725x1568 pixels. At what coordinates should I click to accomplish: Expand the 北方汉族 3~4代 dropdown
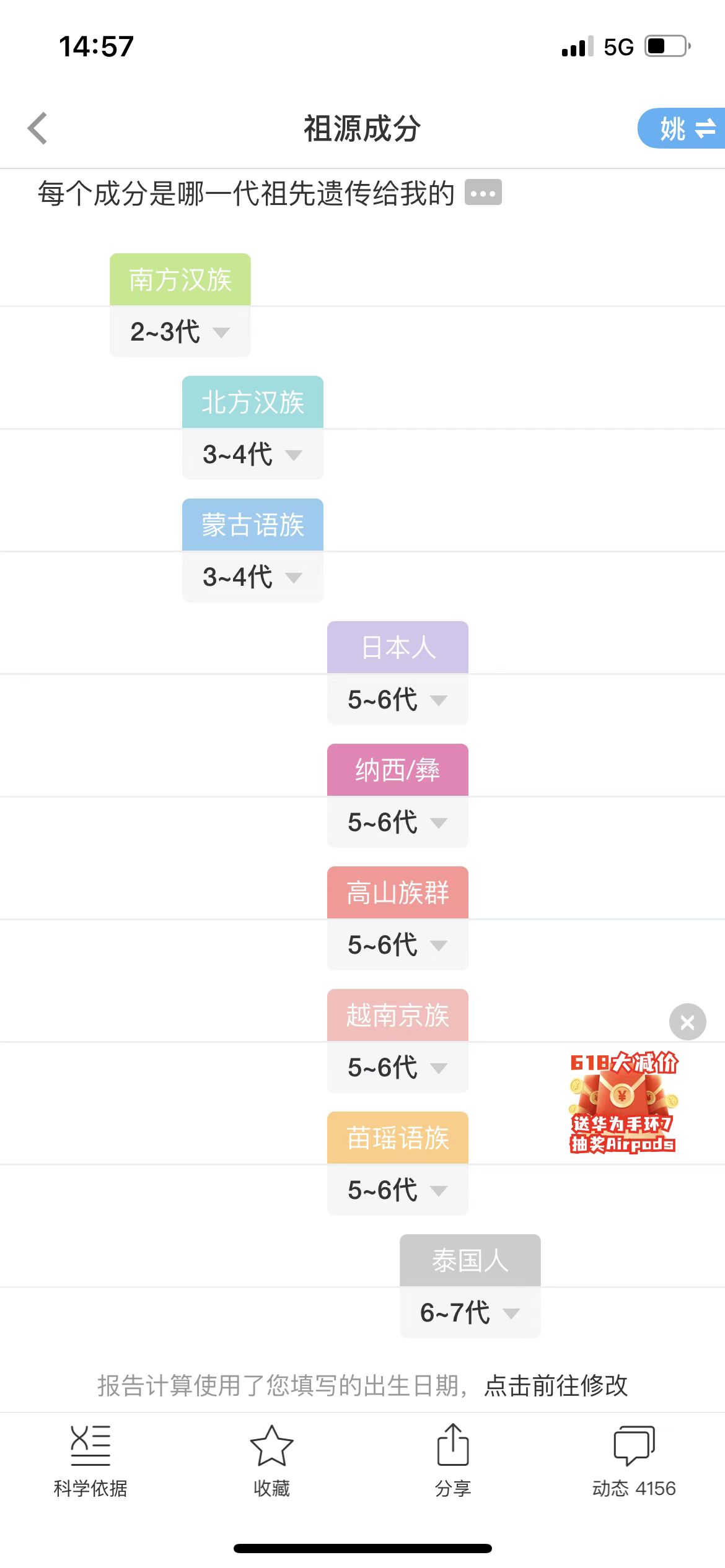(x=252, y=454)
